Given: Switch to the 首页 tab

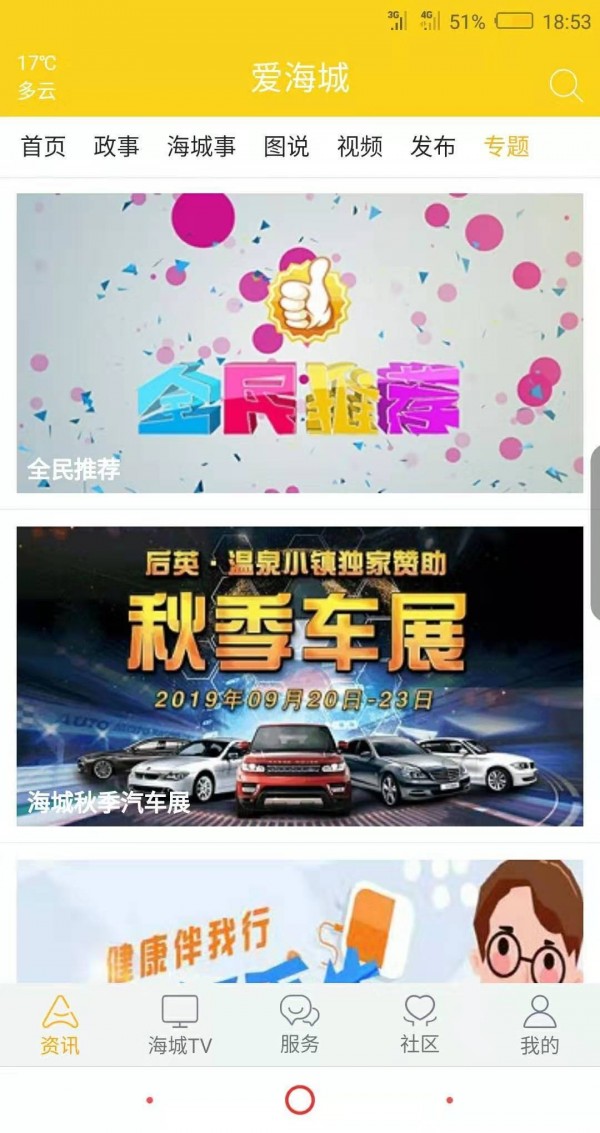Looking at the screenshot, I should pos(43,147).
